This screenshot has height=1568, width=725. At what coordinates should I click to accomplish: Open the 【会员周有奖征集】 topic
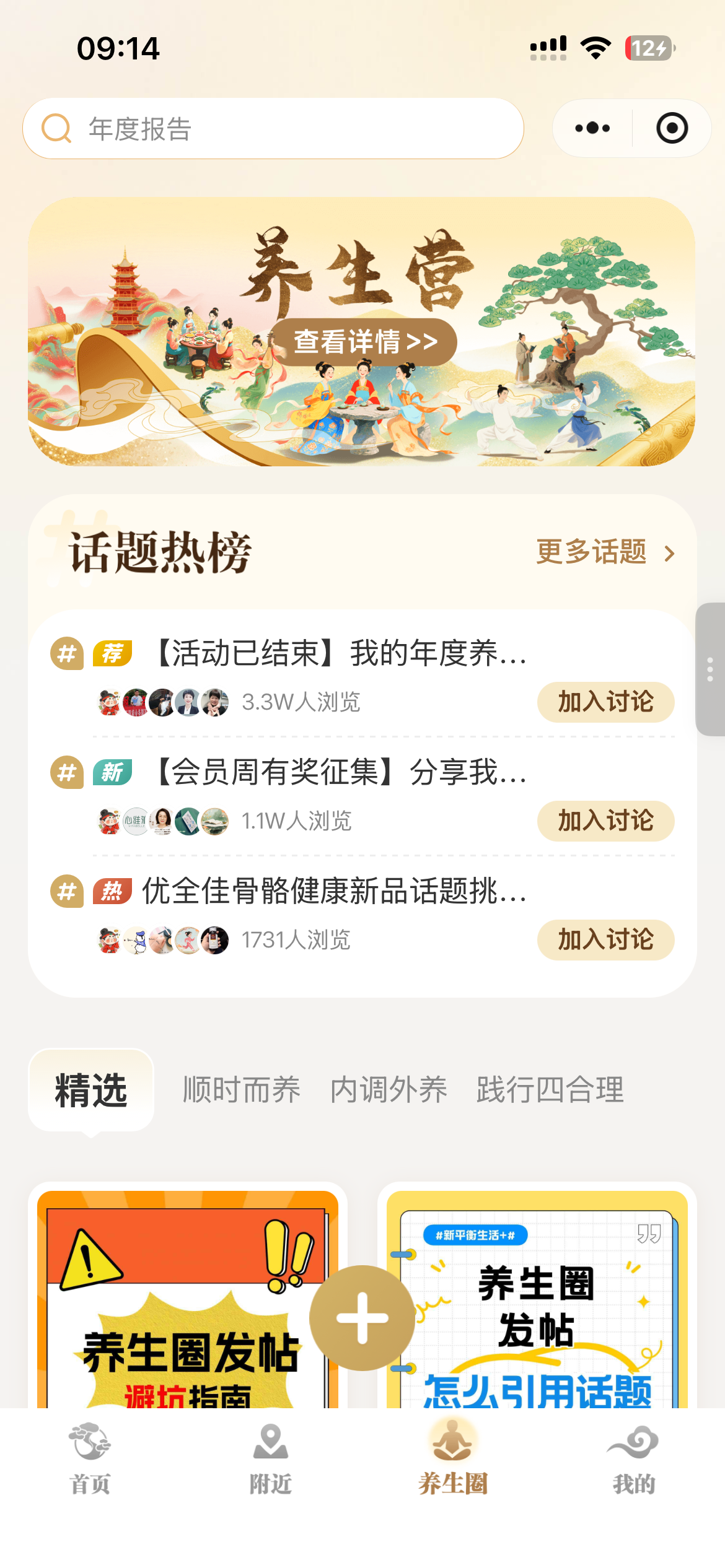point(340,772)
